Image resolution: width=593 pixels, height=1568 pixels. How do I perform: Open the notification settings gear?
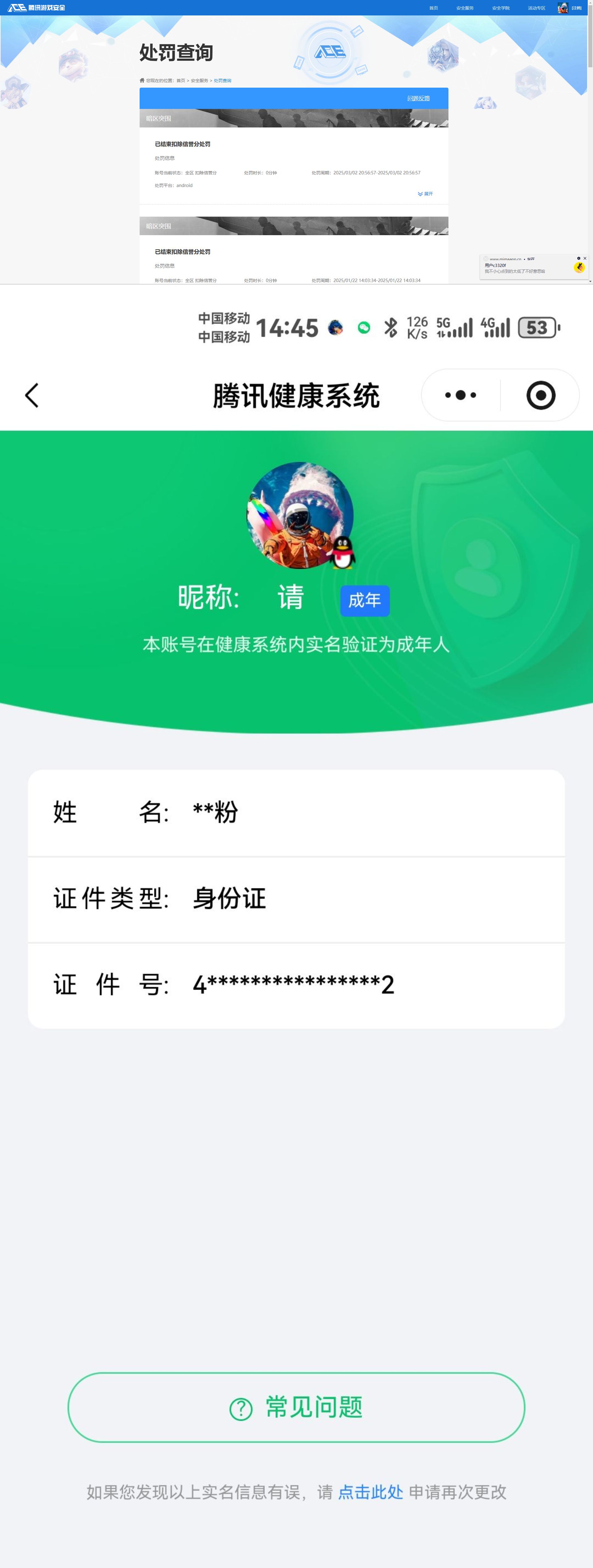pyautogui.click(x=578, y=258)
